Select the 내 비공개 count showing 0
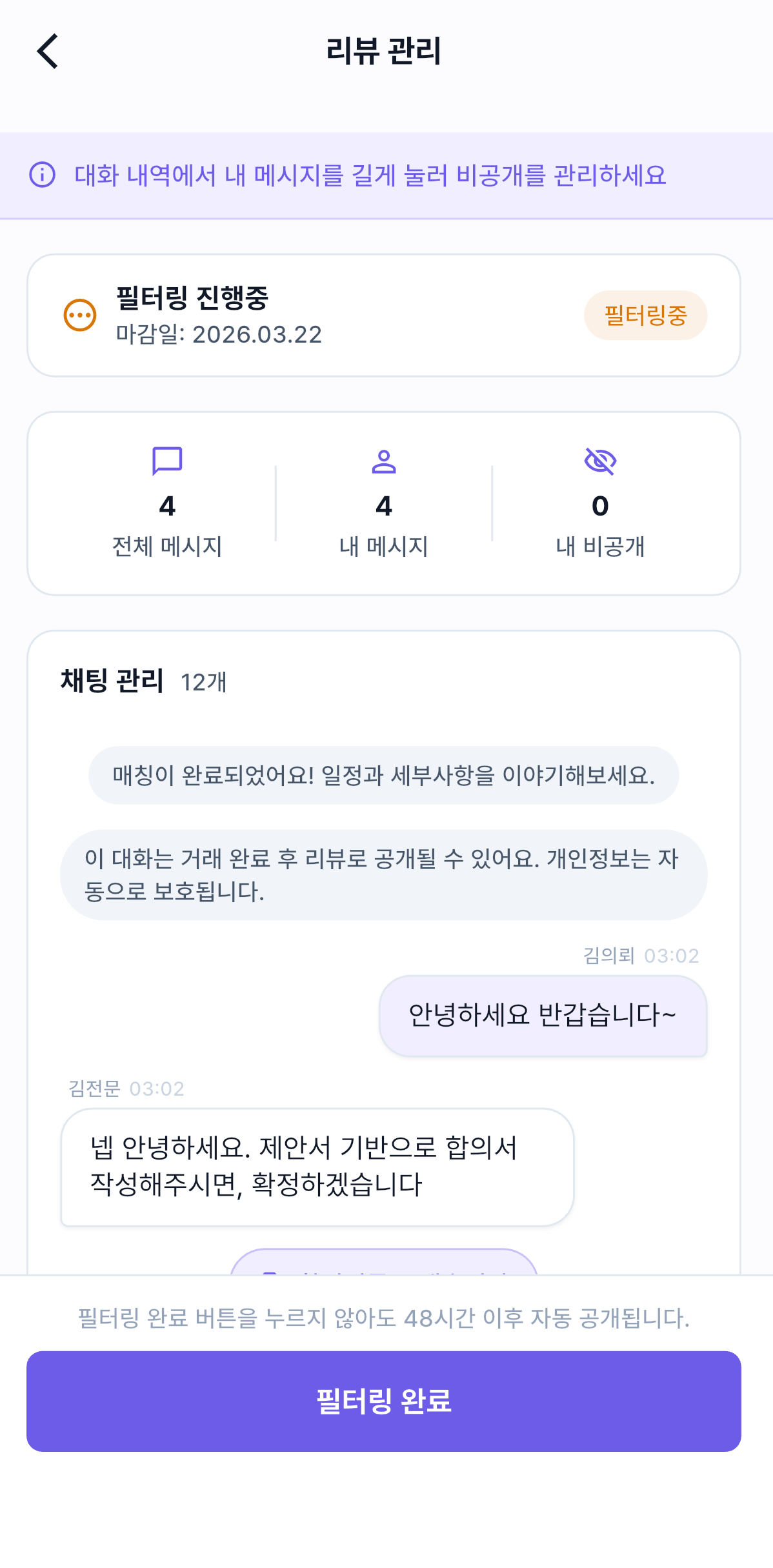The height and width of the screenshot is (1568, 773). 601,508
